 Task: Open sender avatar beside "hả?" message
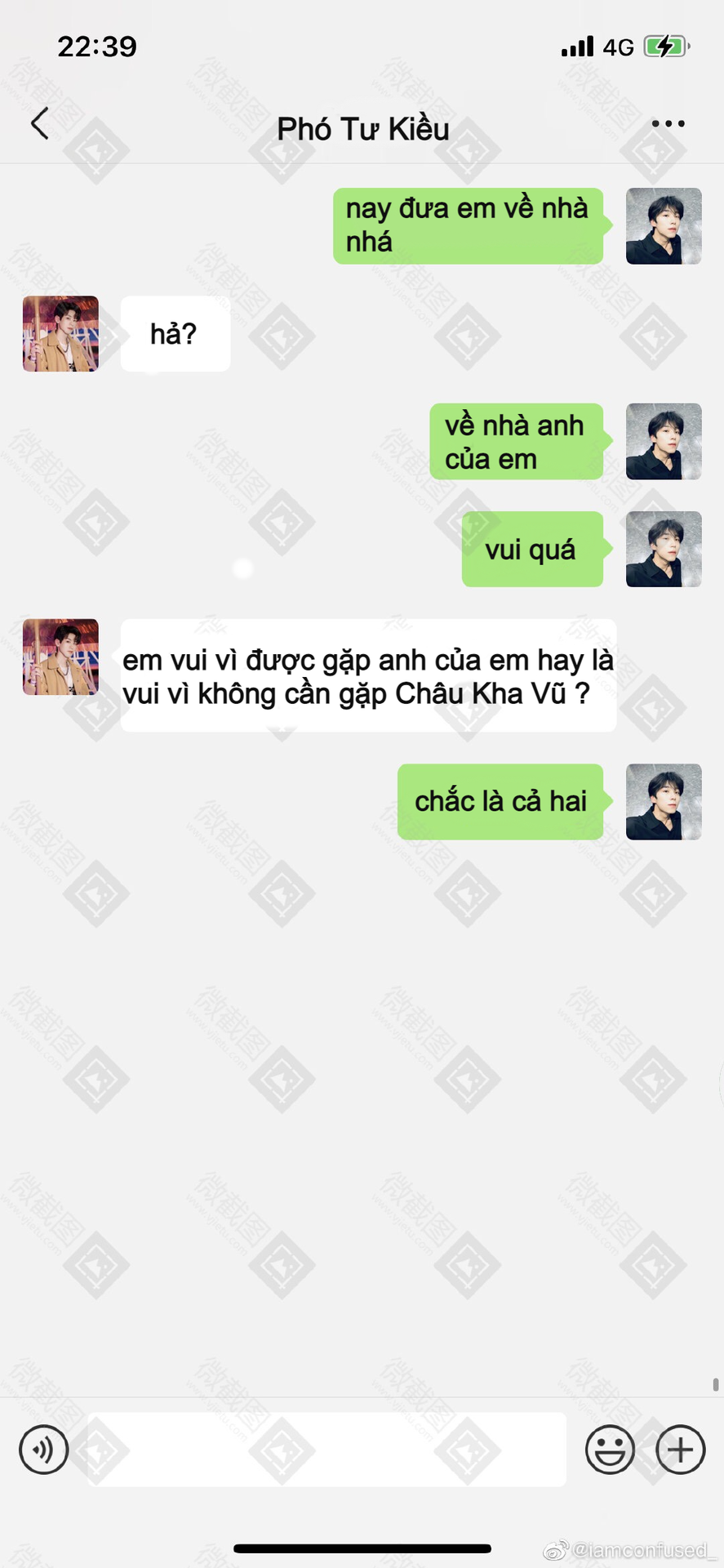[x=60, y=334]
